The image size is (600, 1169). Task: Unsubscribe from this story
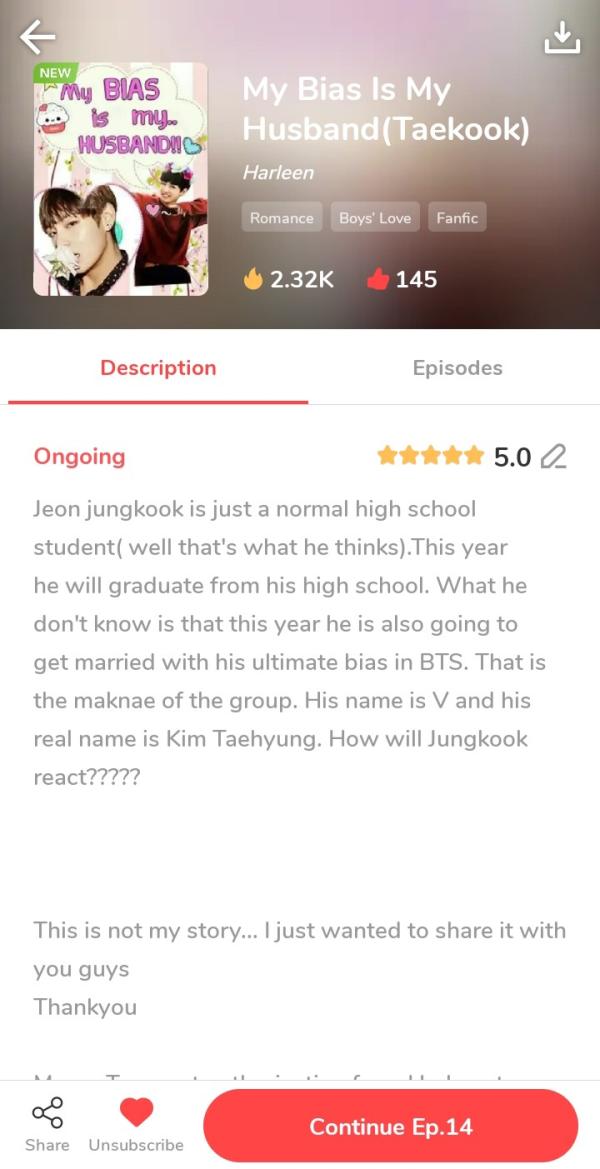click(x=136, y=1124)
